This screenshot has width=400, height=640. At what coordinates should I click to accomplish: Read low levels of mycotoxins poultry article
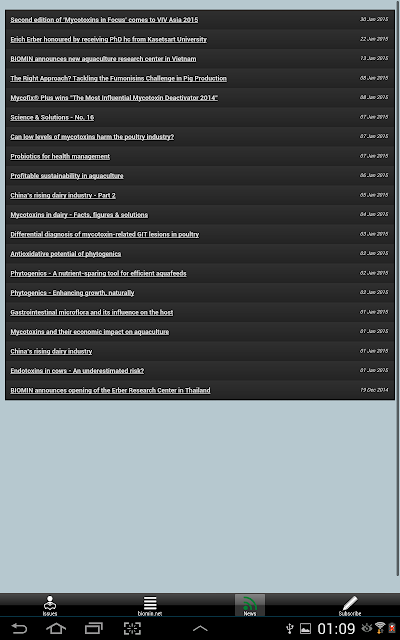92,137
